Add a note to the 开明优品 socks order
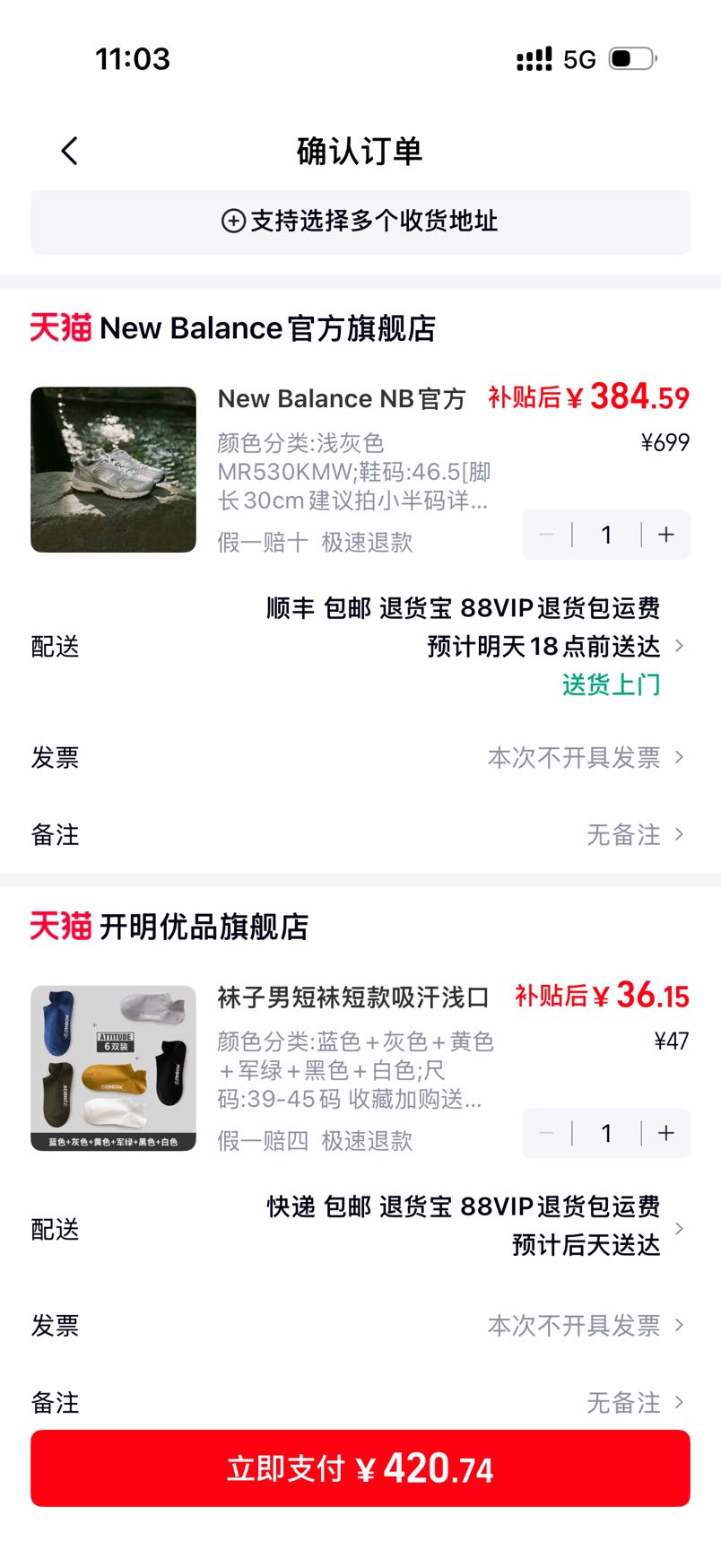721x1568 pixels. tap(360, 1402)
